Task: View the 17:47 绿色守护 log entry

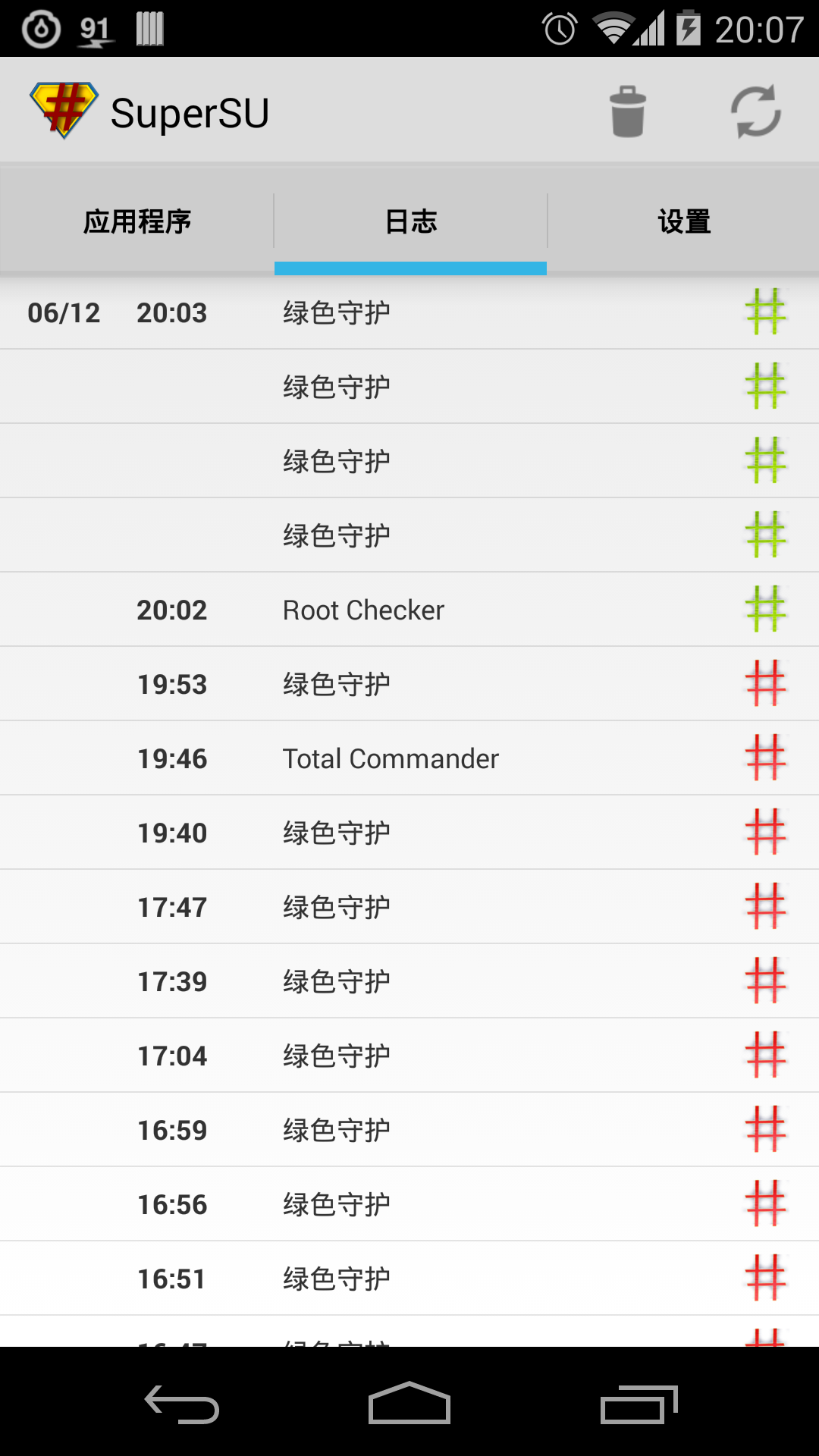Action: 409,907
